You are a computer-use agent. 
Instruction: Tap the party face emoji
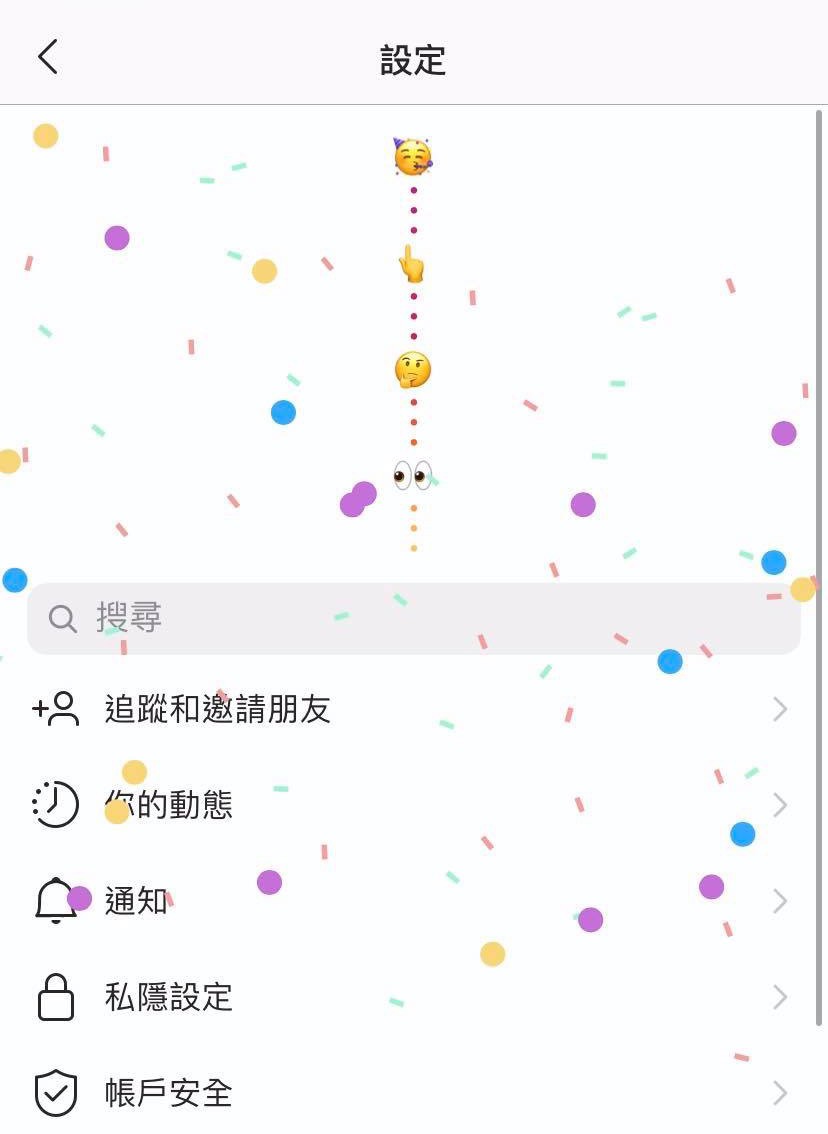tap(414, 155)
